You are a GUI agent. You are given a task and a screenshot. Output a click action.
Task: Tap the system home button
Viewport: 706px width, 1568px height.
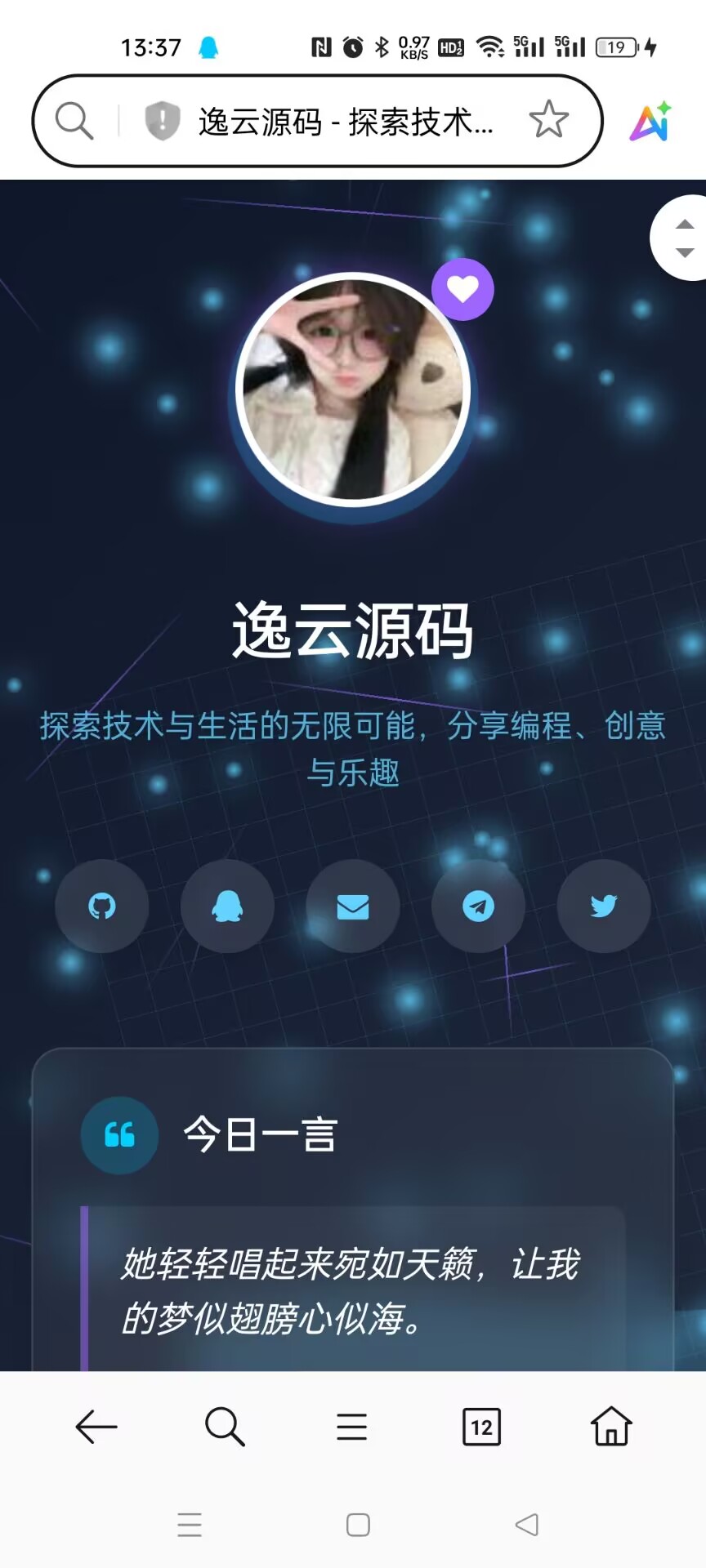click(x=358, y=1525)
